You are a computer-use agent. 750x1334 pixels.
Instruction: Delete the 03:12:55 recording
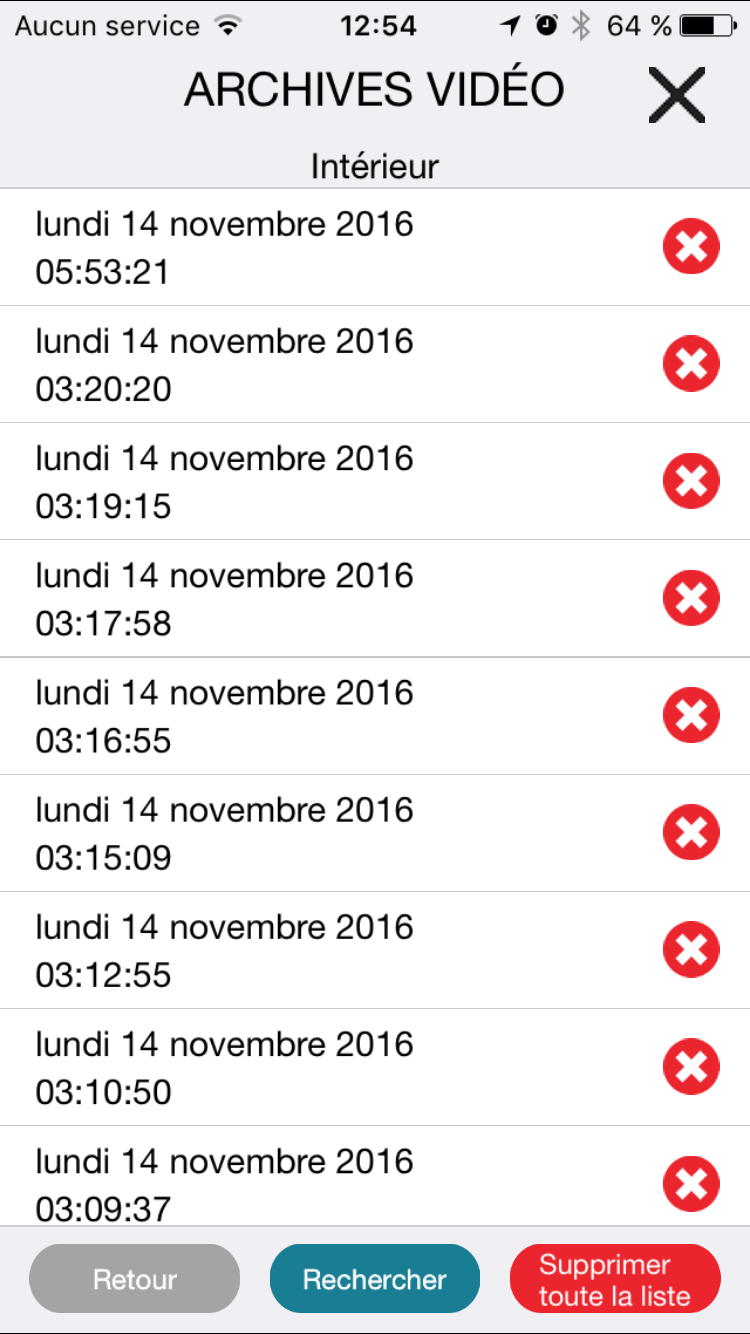point(691,949)
